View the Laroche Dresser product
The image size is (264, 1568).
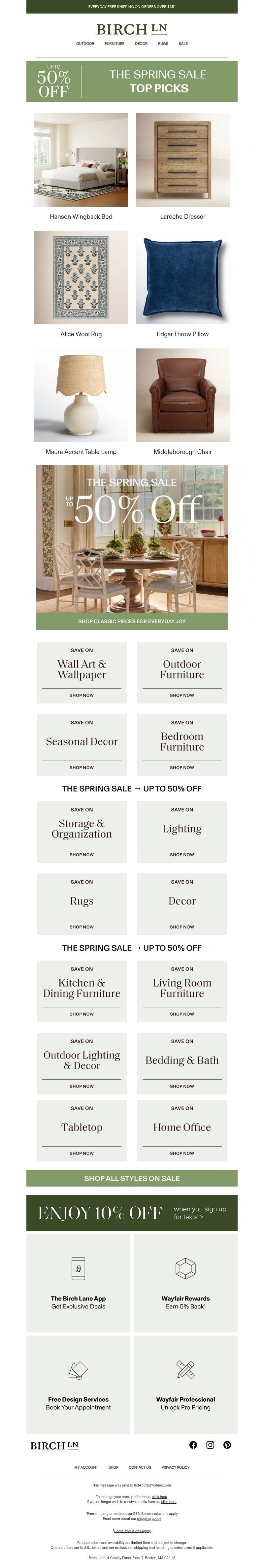(182, 160)
